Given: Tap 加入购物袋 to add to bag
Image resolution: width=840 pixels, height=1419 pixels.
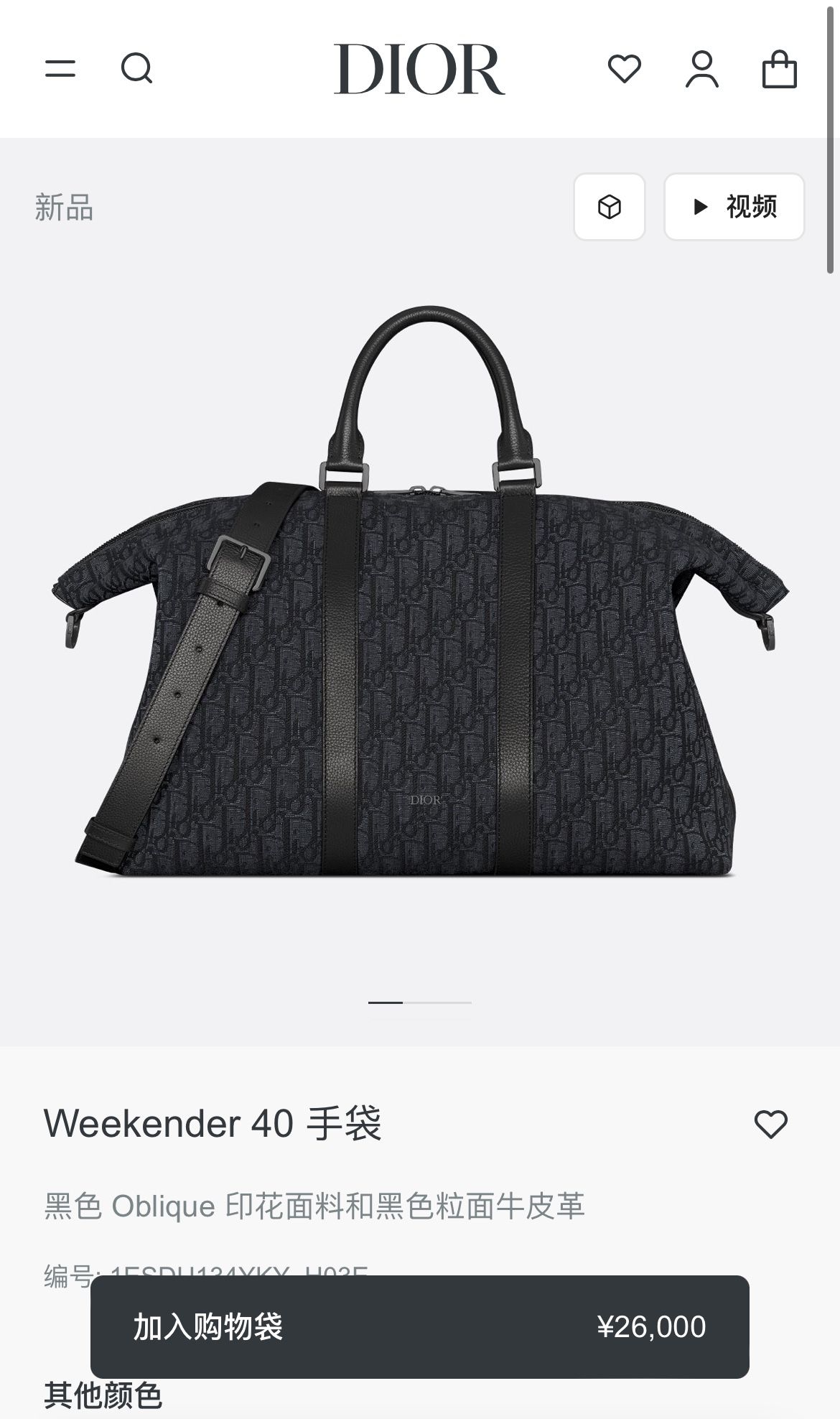Looking at the screenshot, I should [x=419, y=1326].
